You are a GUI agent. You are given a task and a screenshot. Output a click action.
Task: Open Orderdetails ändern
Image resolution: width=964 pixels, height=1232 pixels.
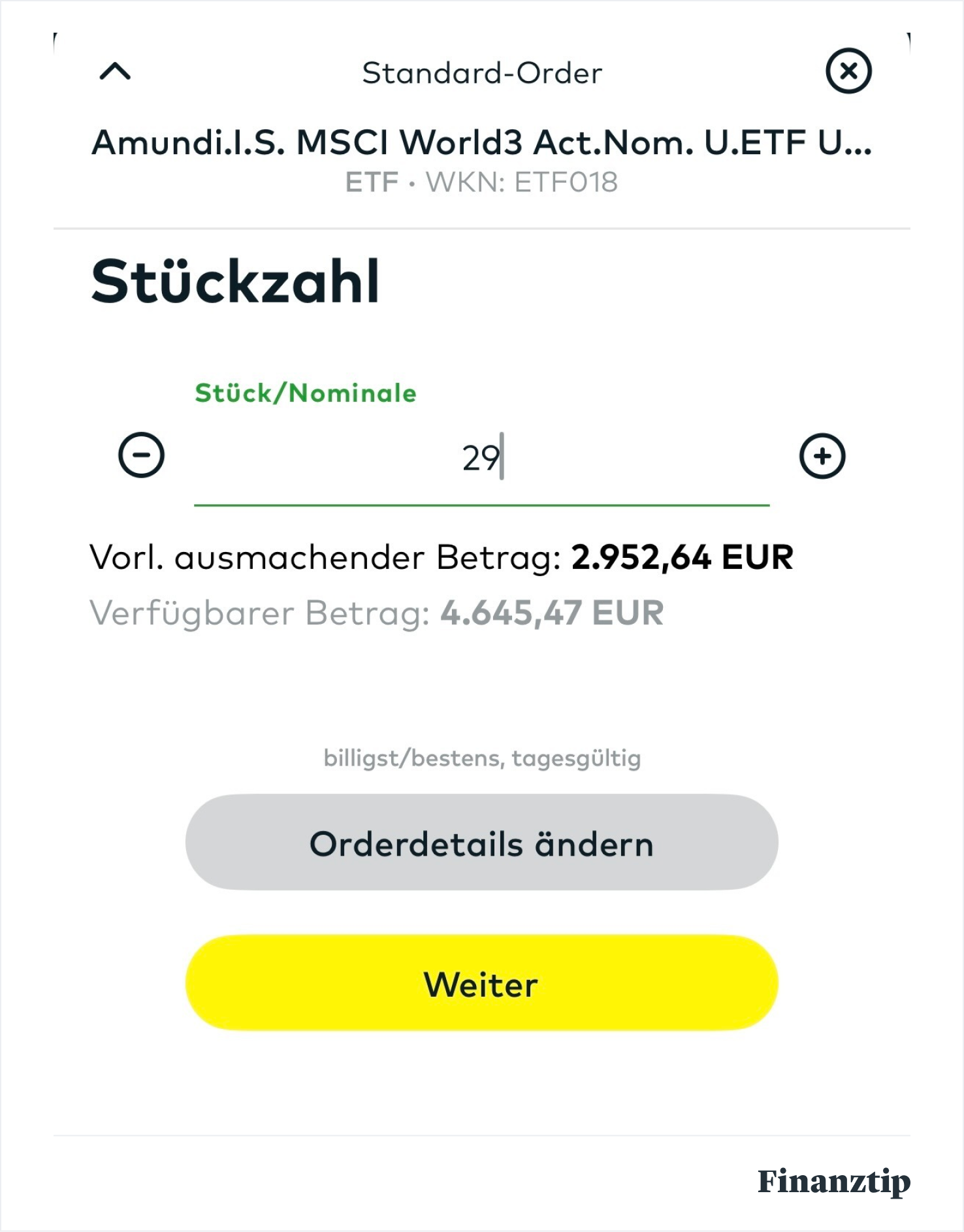coord(481,843)
